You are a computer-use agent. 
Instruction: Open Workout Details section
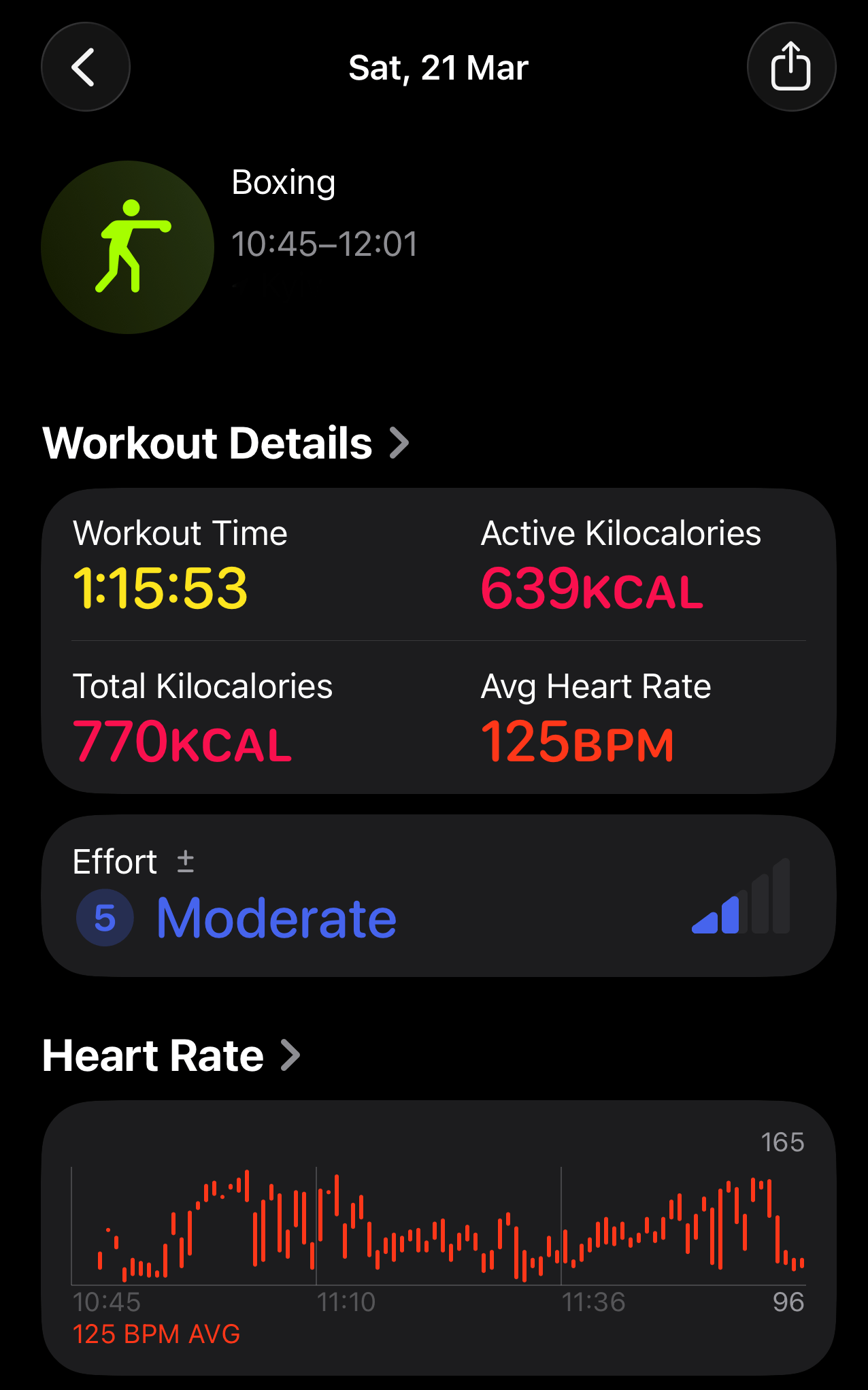[x=226, y=443]
